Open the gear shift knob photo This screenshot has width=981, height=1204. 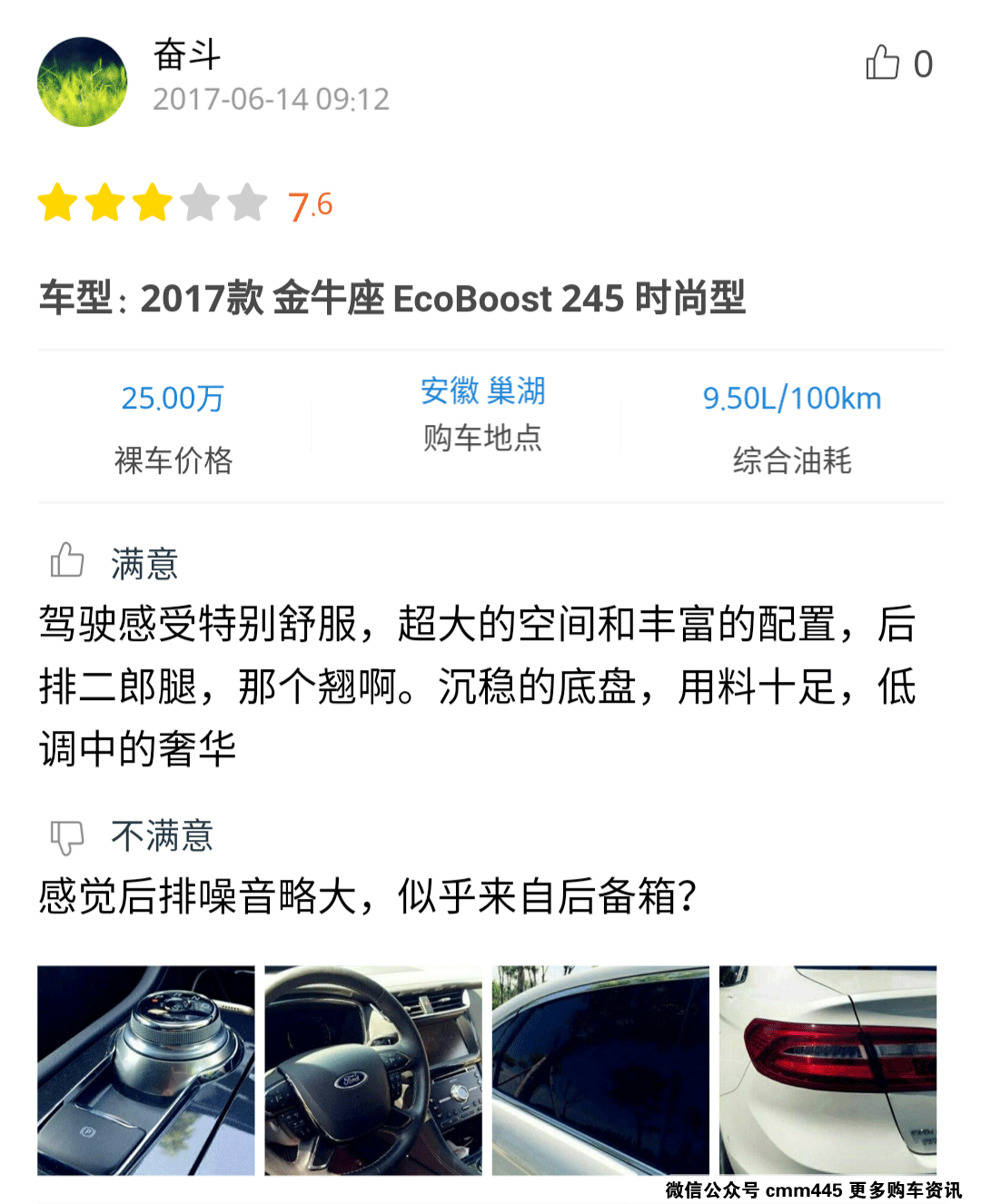tap(146, 1070)
